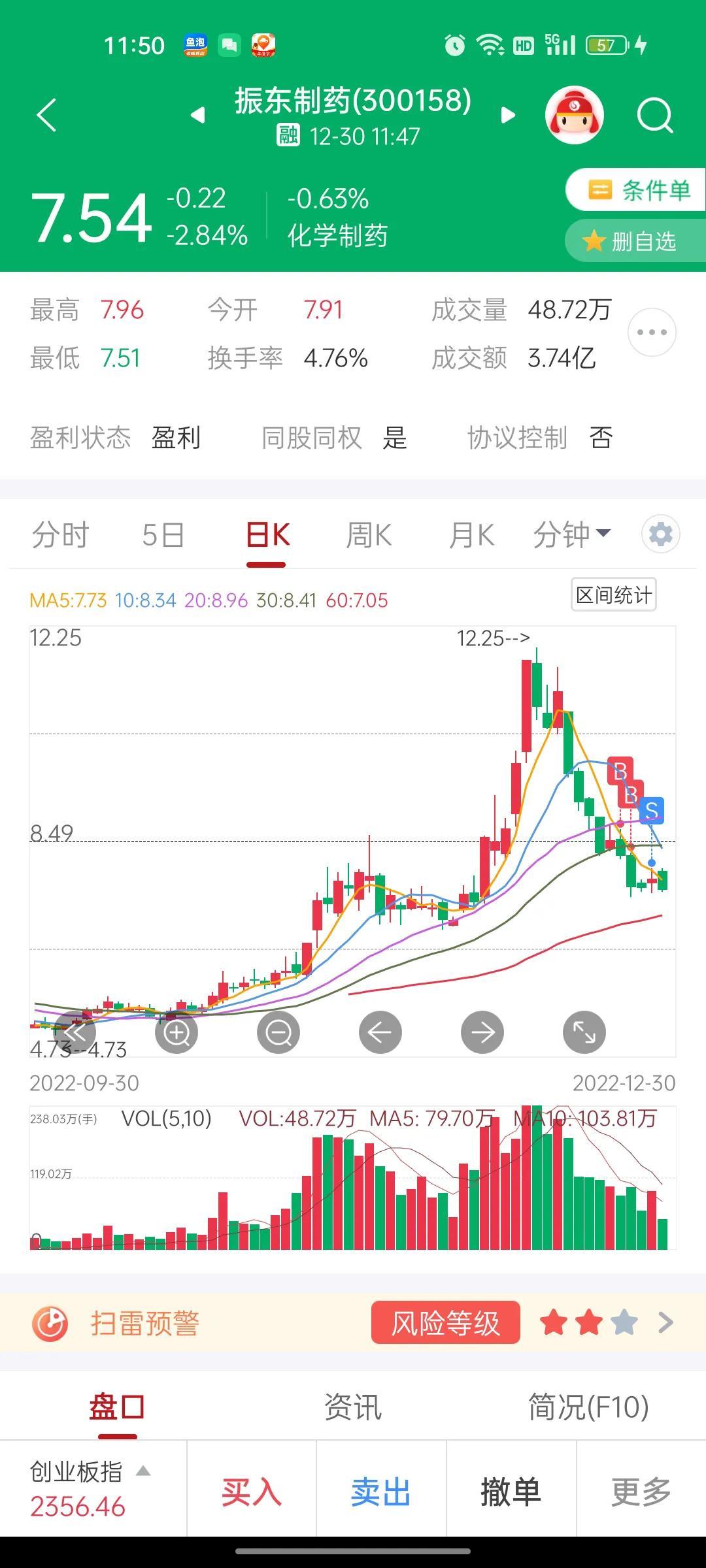Tap 卖出 to sell the stock

381,1492
